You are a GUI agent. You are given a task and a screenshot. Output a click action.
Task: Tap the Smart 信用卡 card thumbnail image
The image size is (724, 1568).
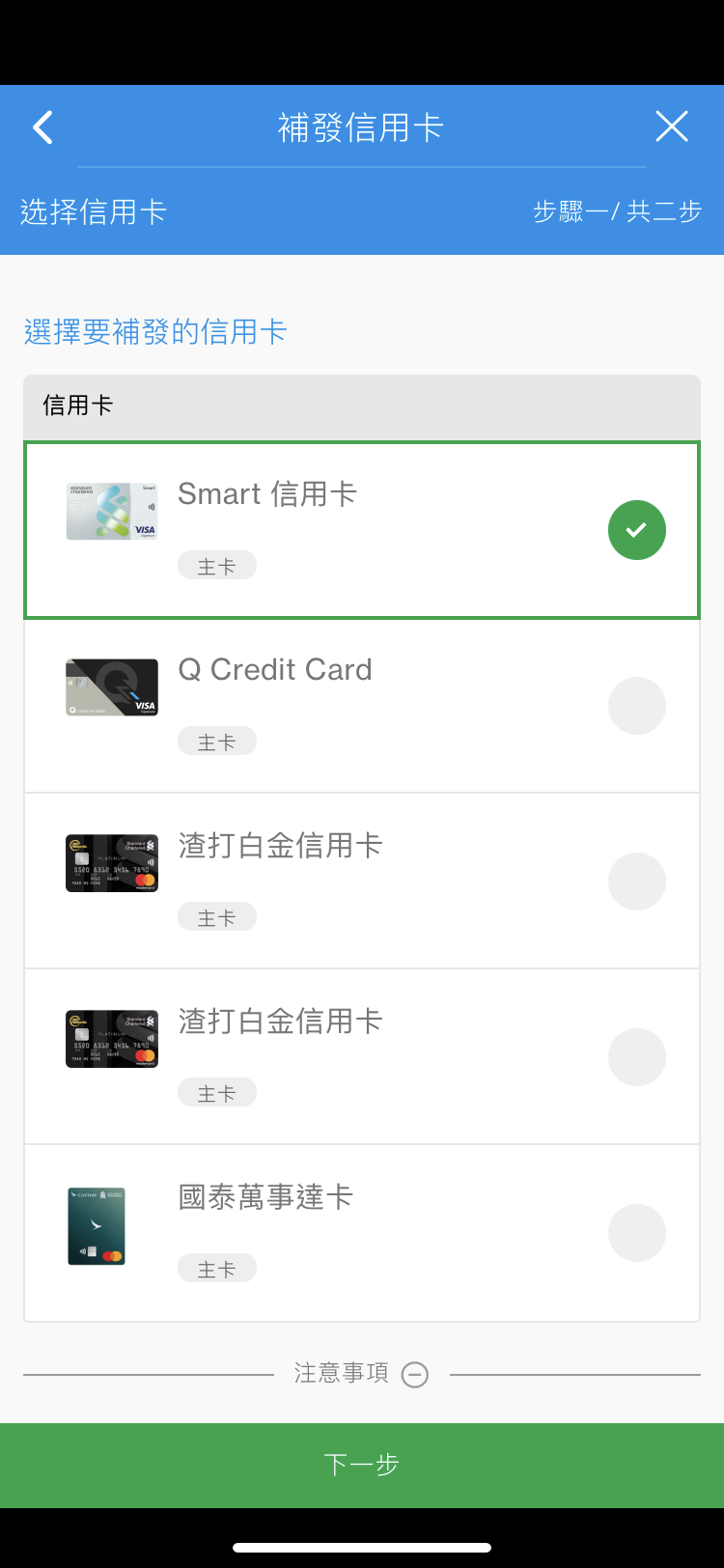111,510
